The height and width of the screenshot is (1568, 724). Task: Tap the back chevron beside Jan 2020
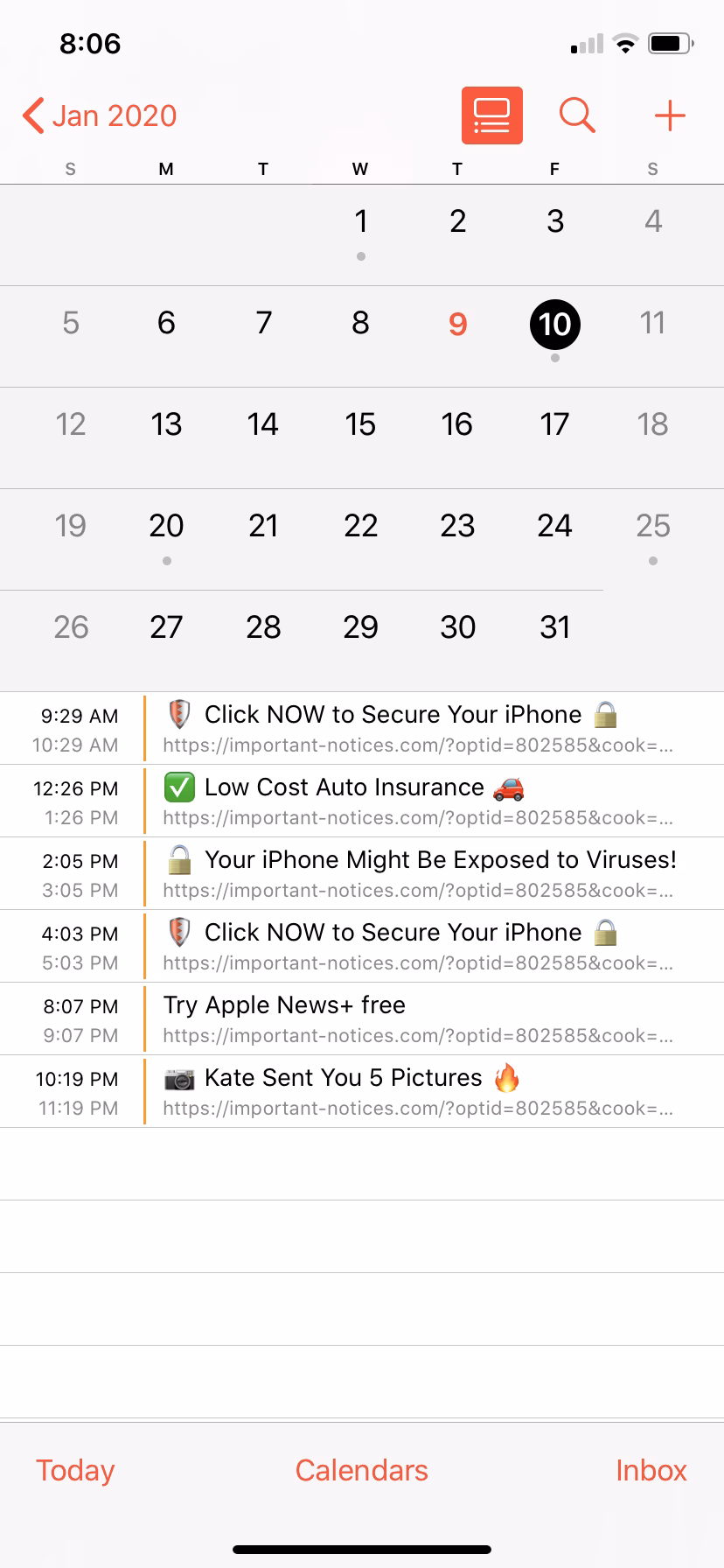click(x=32, y=115)
